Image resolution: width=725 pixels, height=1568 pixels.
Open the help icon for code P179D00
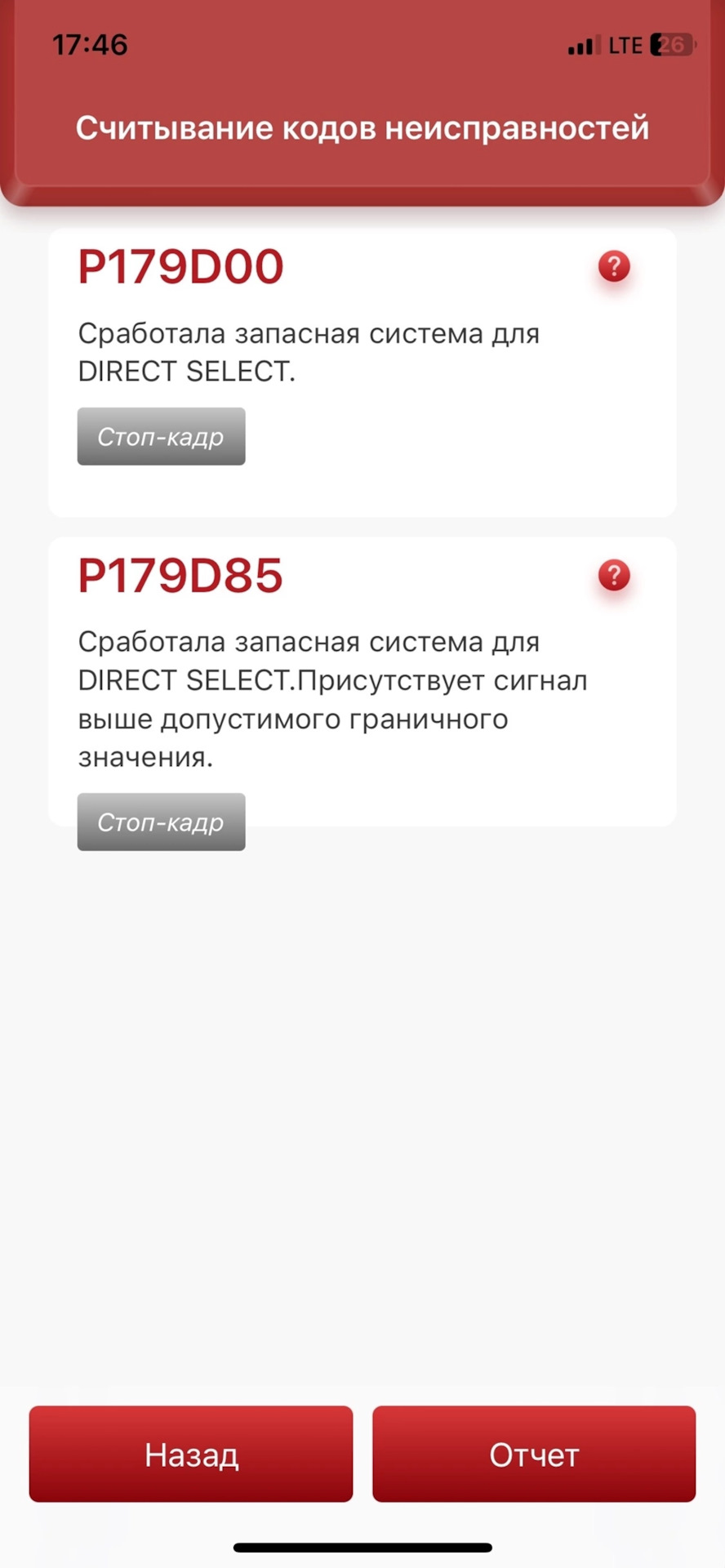click(614, 266)
